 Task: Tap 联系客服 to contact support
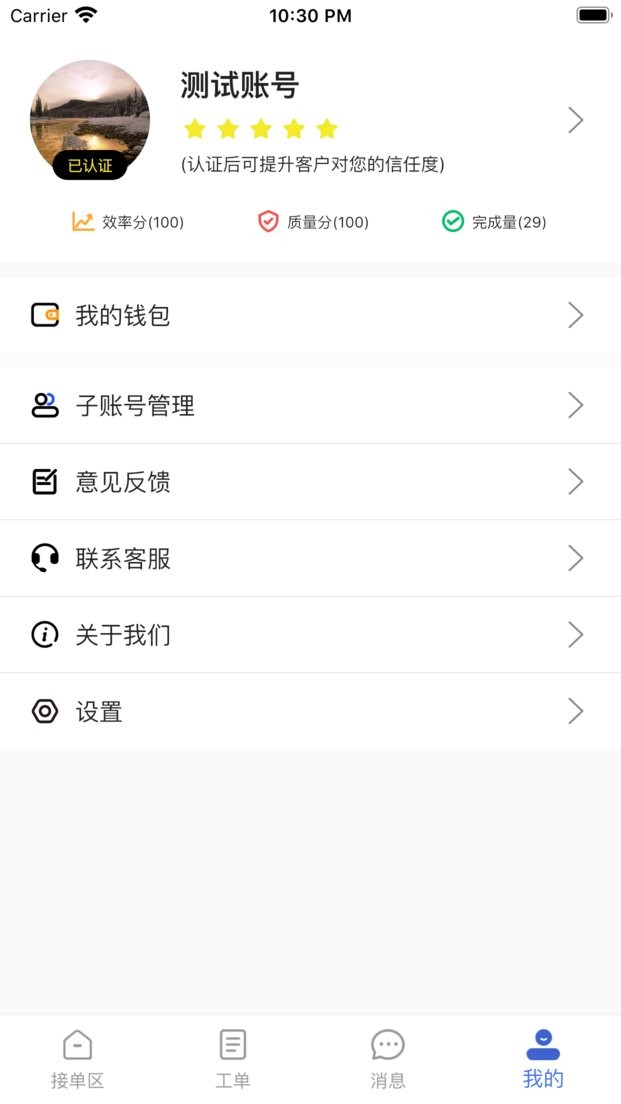point(310,558)
